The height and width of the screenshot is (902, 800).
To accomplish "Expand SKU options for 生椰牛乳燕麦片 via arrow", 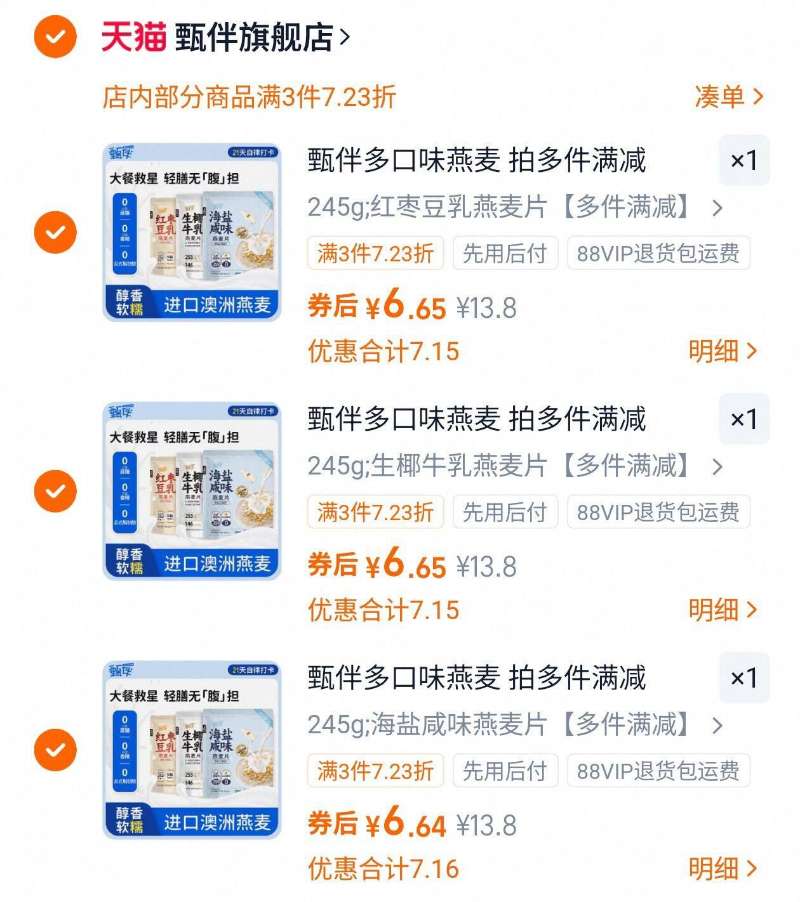I will (717, 466).
